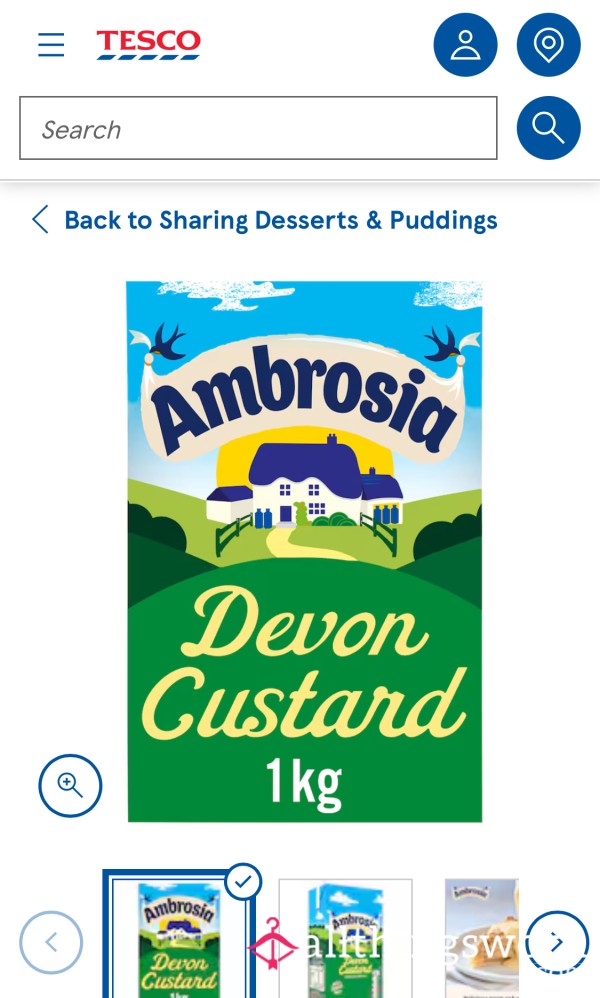
Task: Open the store locator pin
Action: (x=548, y=45)
